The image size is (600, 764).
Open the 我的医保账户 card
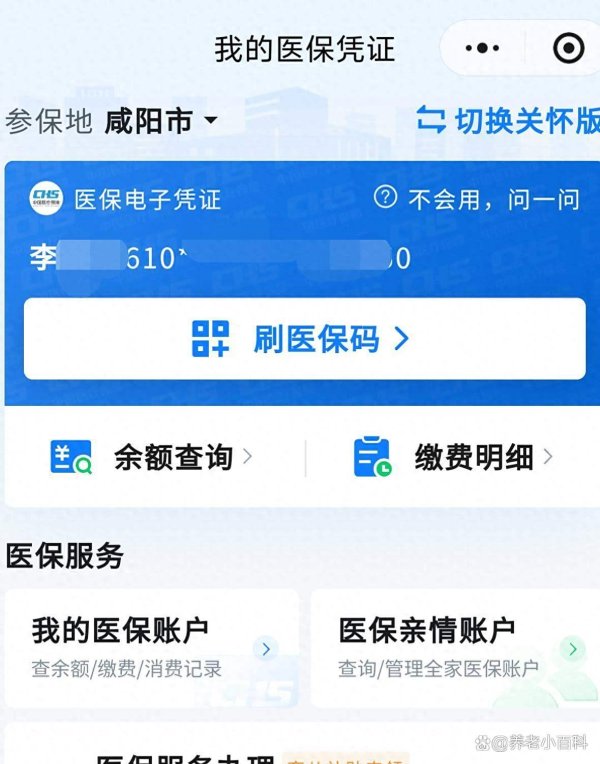tap(152, 647)
